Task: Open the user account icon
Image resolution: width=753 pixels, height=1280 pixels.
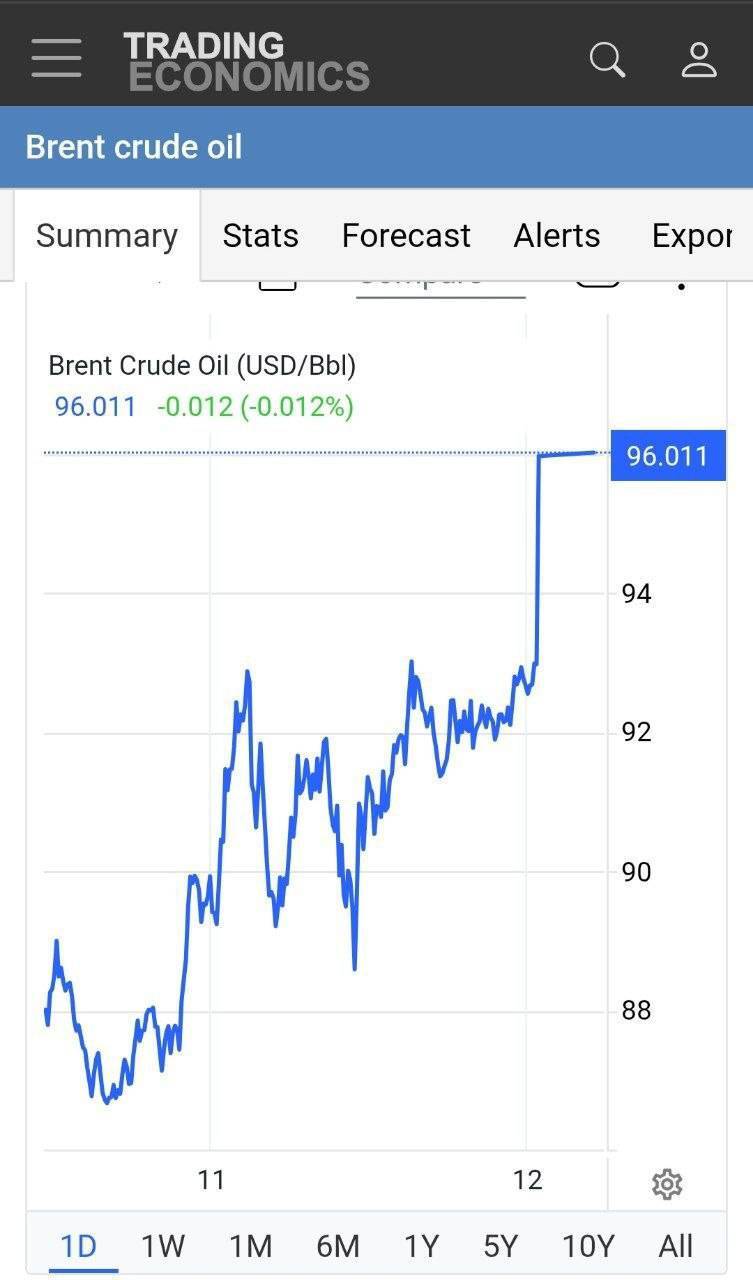Action: click(699, 60)
